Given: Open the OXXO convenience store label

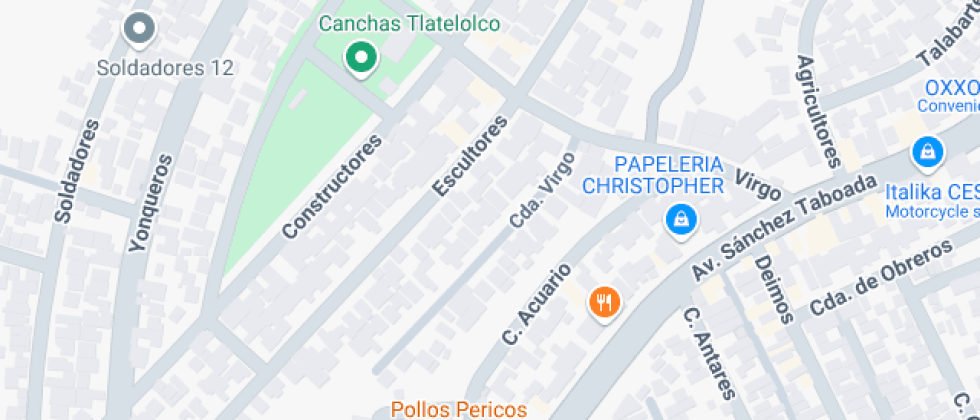Looking at the screenshot, I should click(x=949, y=87).
